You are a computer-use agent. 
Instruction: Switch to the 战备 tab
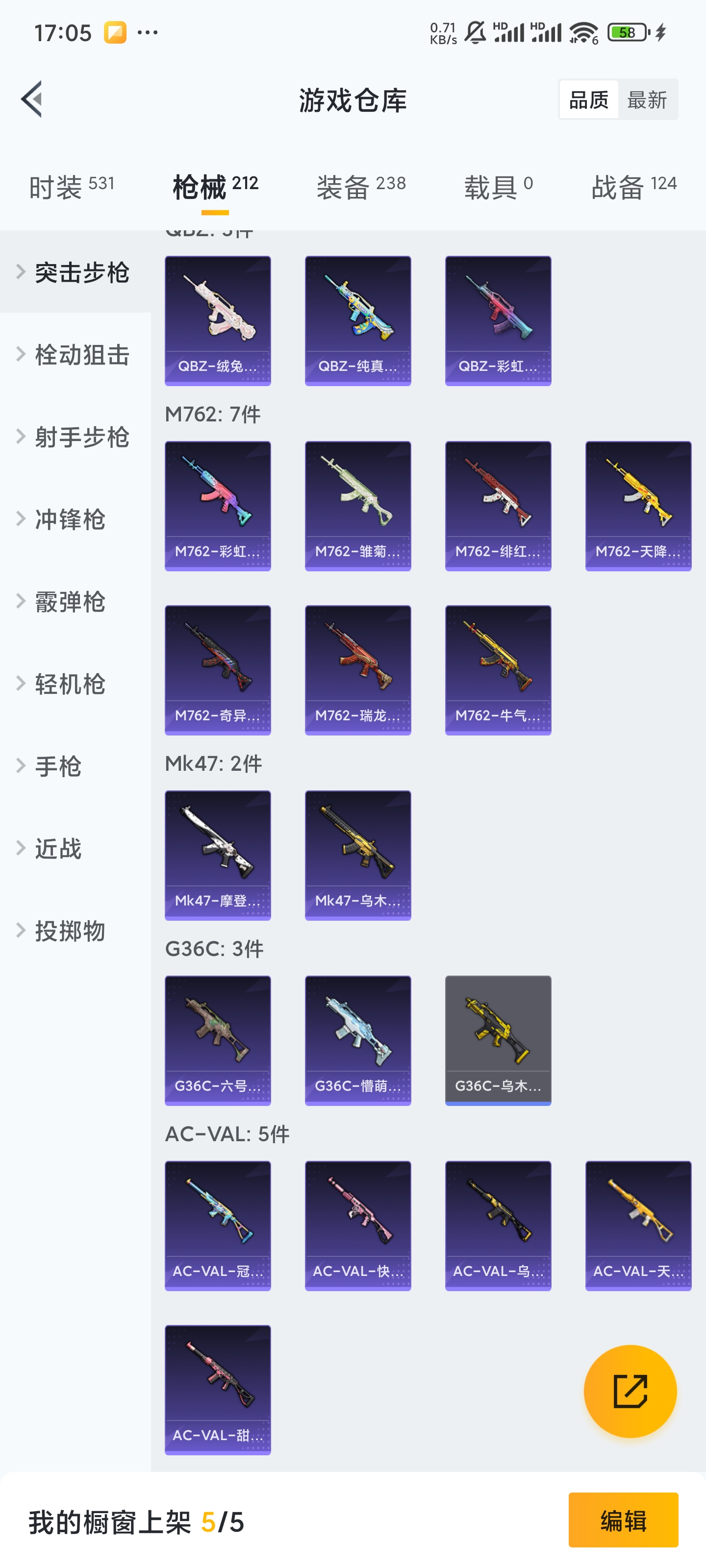(x=633, y=186)
